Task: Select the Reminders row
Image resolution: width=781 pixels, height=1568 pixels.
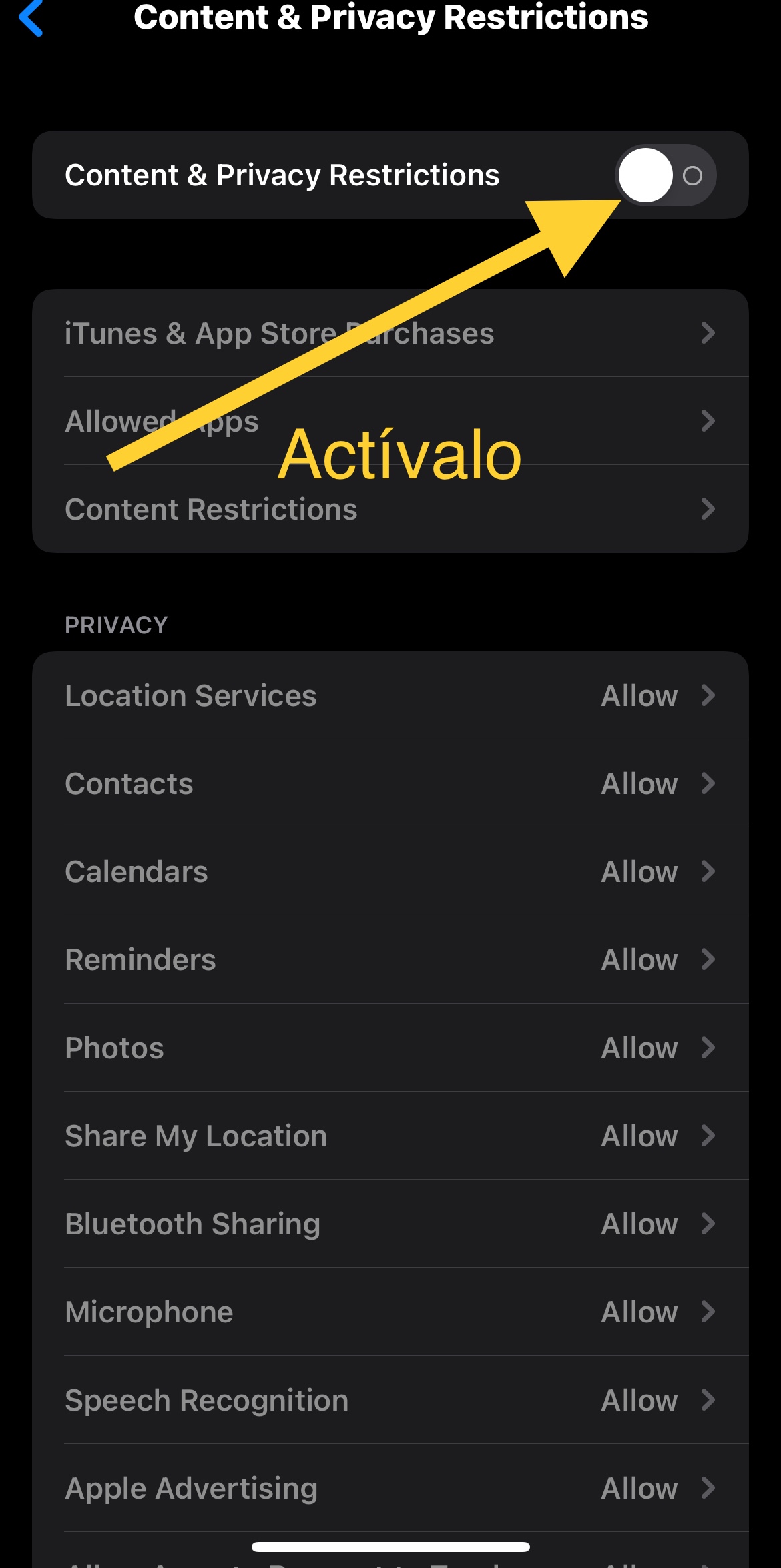Action: point(390,960)
